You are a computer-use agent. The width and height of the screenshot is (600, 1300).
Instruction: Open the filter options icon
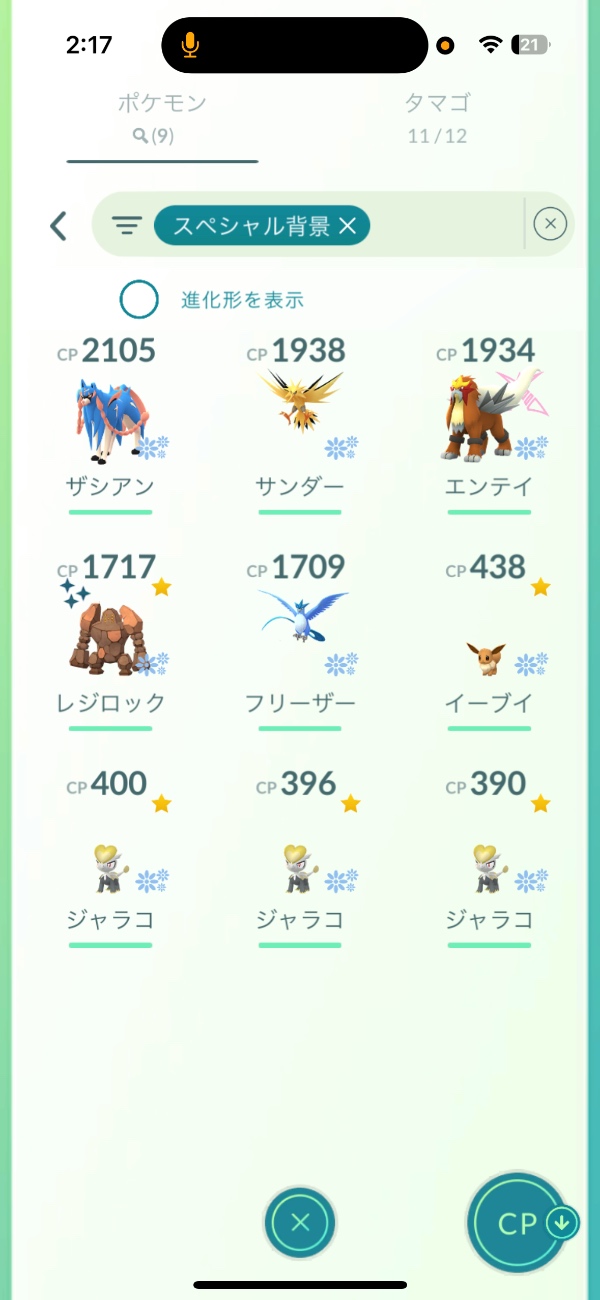tap(126, 226)
